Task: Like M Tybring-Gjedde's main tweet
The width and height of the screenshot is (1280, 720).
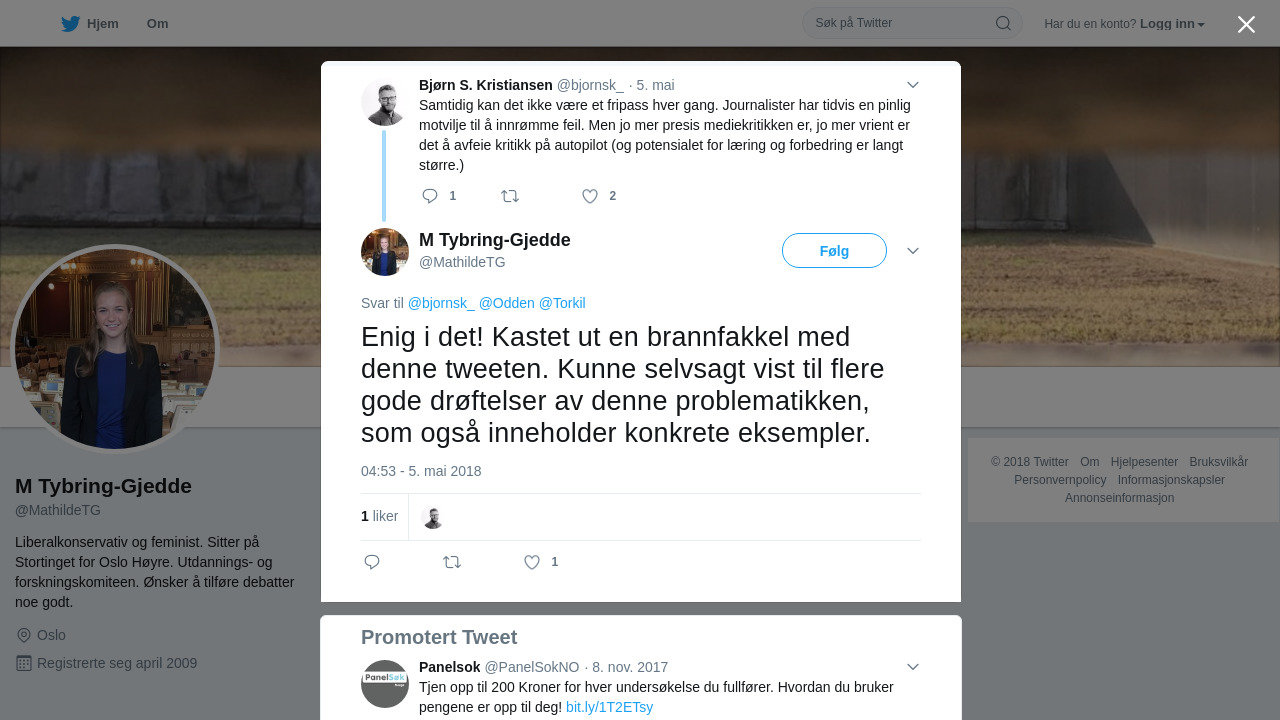Action: (x=532, y=562)
